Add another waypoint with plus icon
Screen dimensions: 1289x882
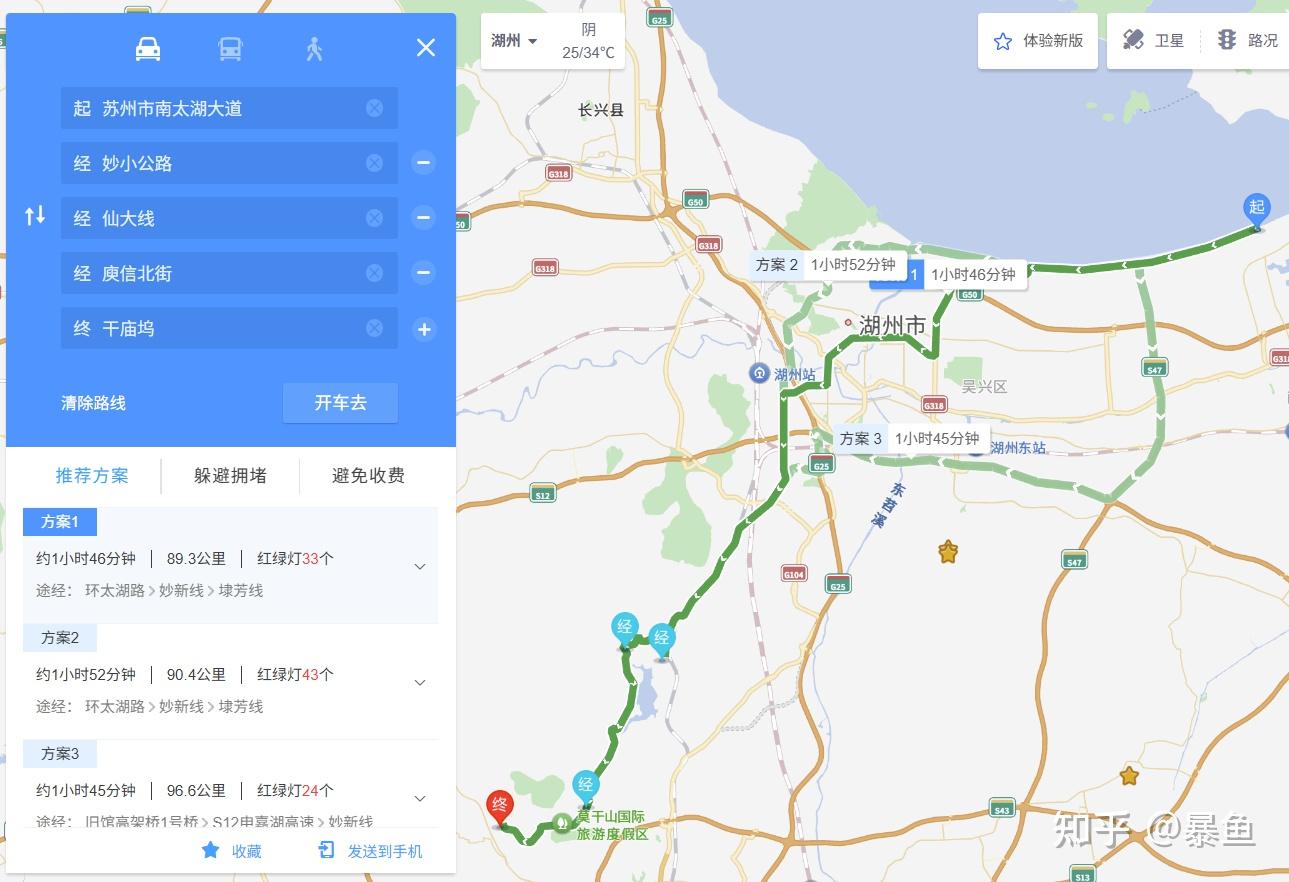[424, 329]
